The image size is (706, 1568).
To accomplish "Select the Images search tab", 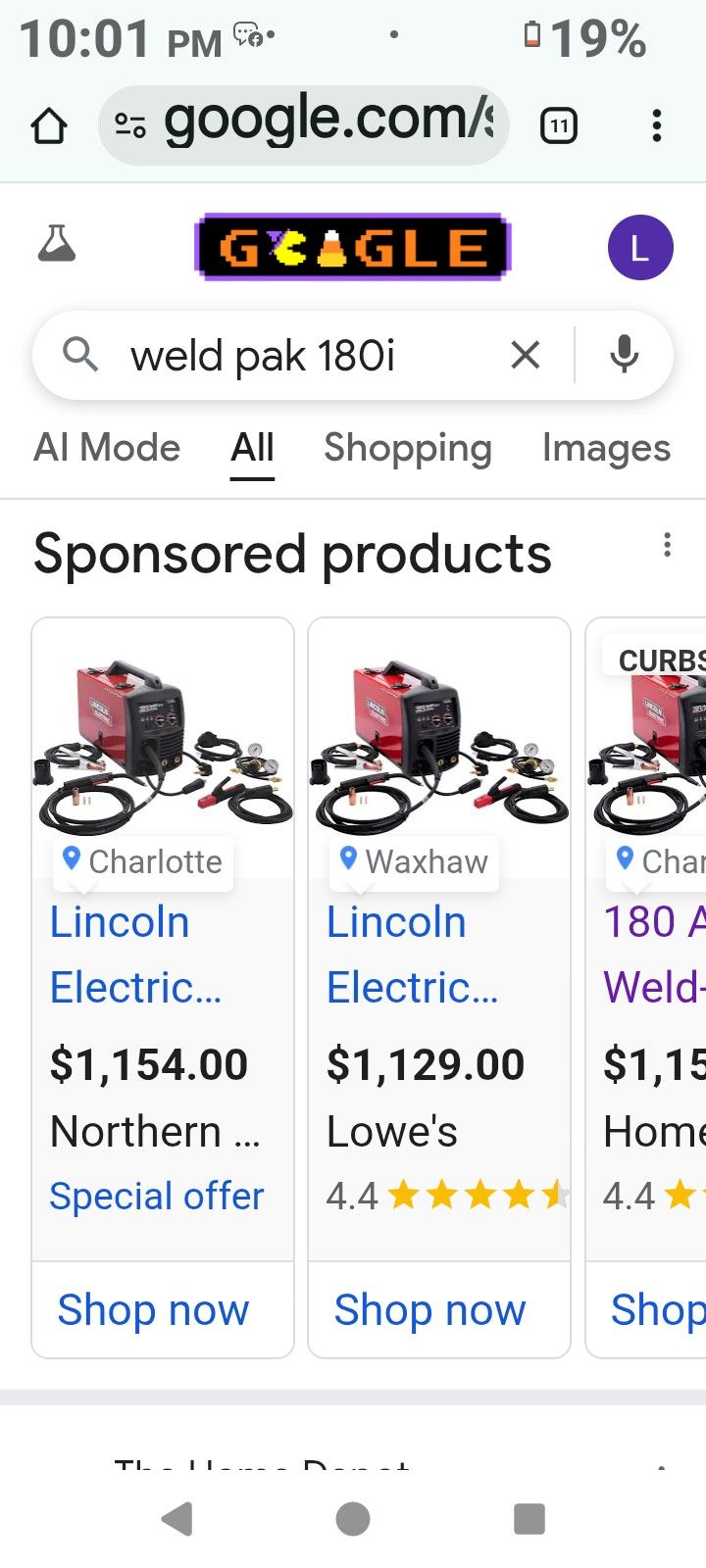I will pyautogui.click(x=605, y=448).
